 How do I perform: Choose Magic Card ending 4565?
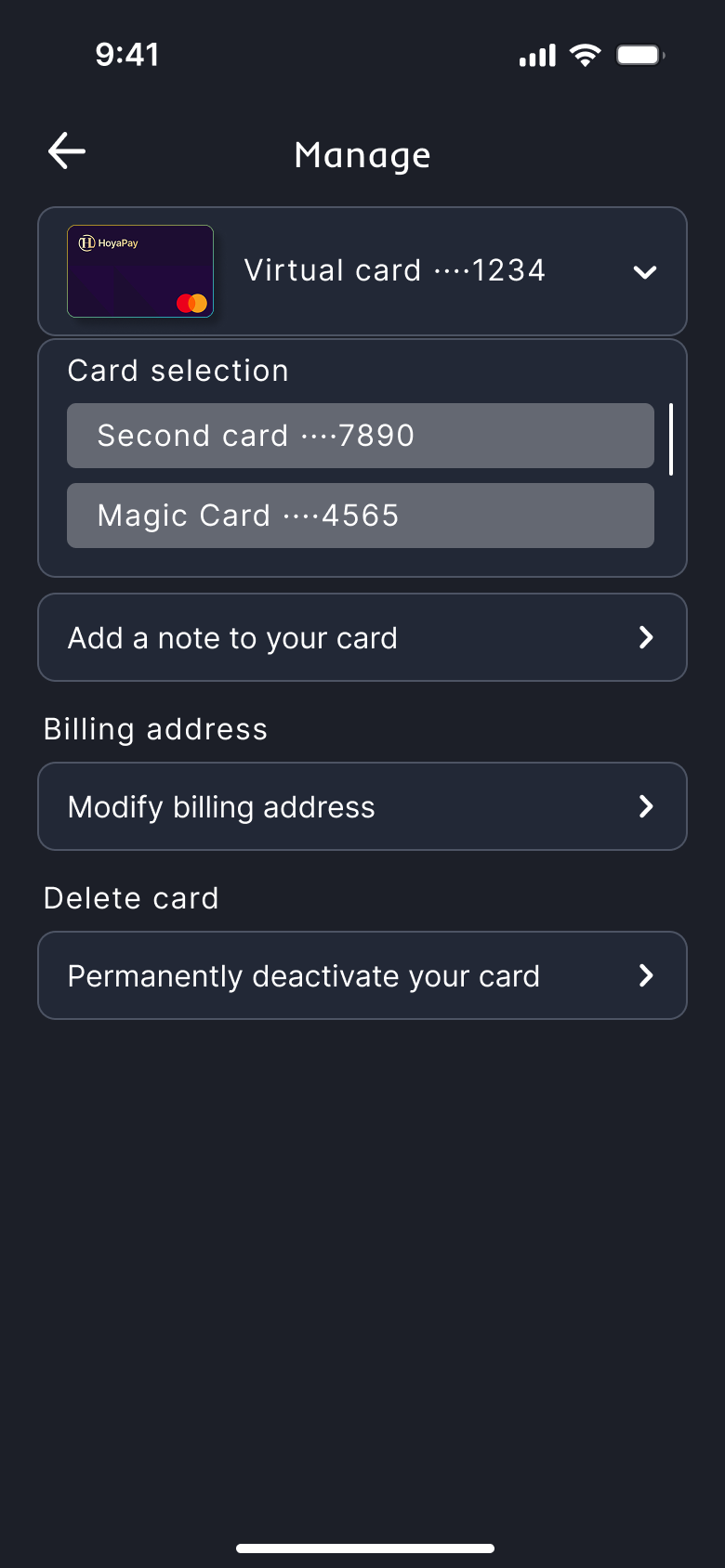[x=360, y=516]
